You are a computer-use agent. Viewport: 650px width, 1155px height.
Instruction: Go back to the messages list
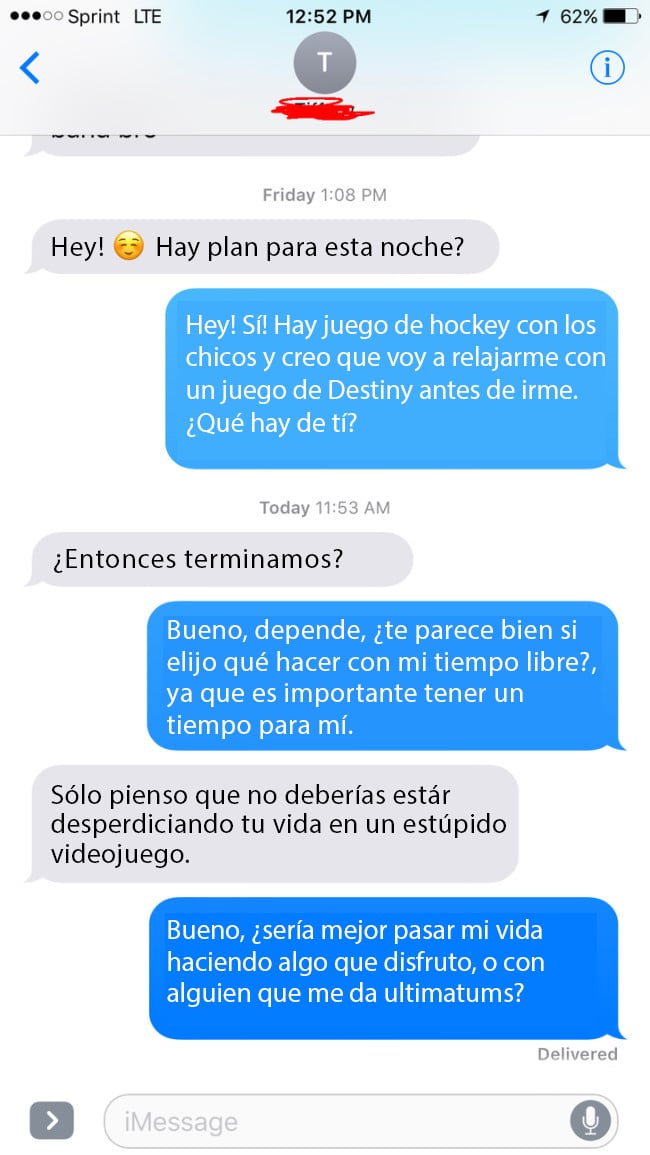coord(30,68)
